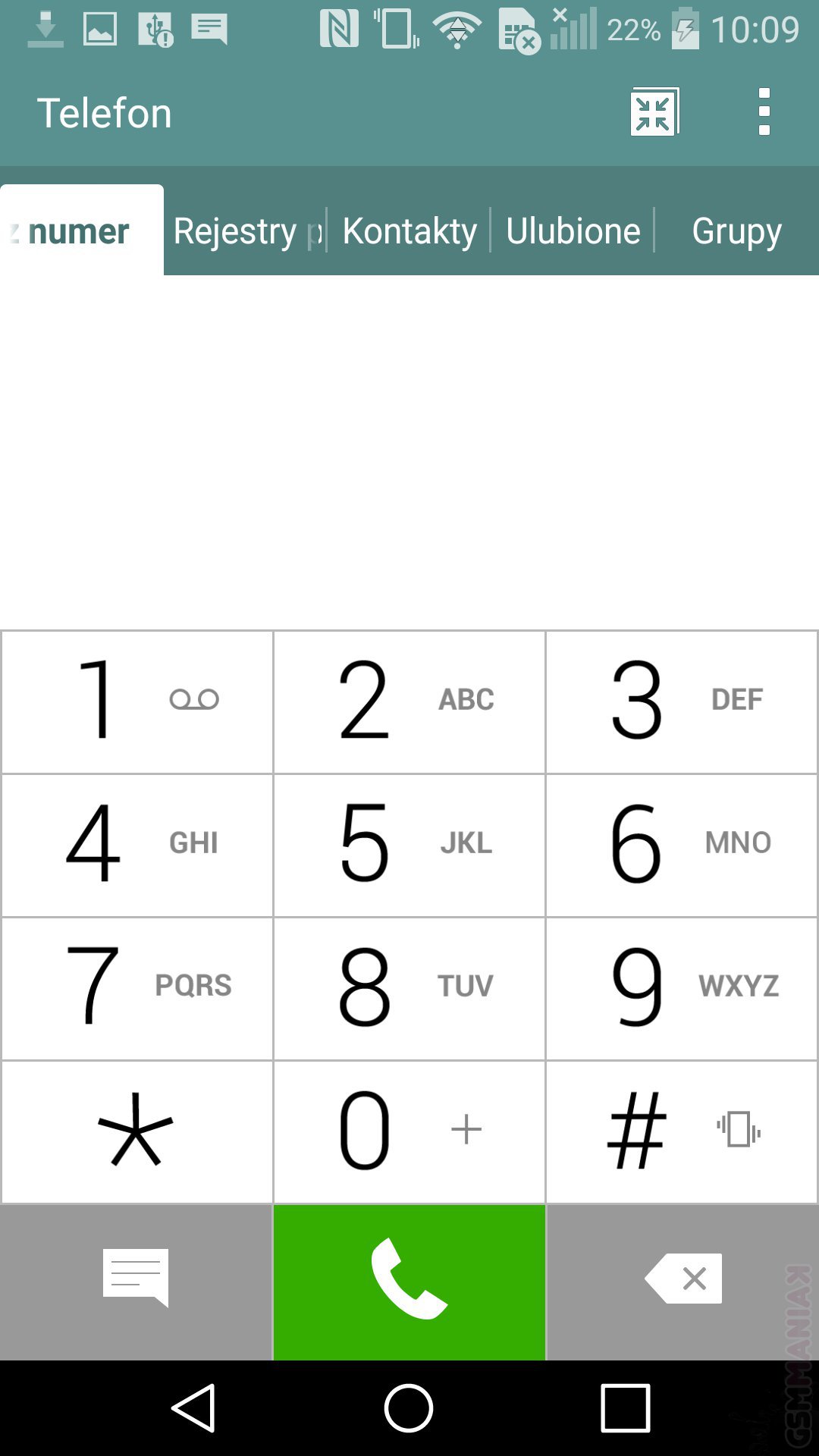Viewport: 819px width, 1456px height.
Task: Go to the Grupy tab
Action: (736, 231)
